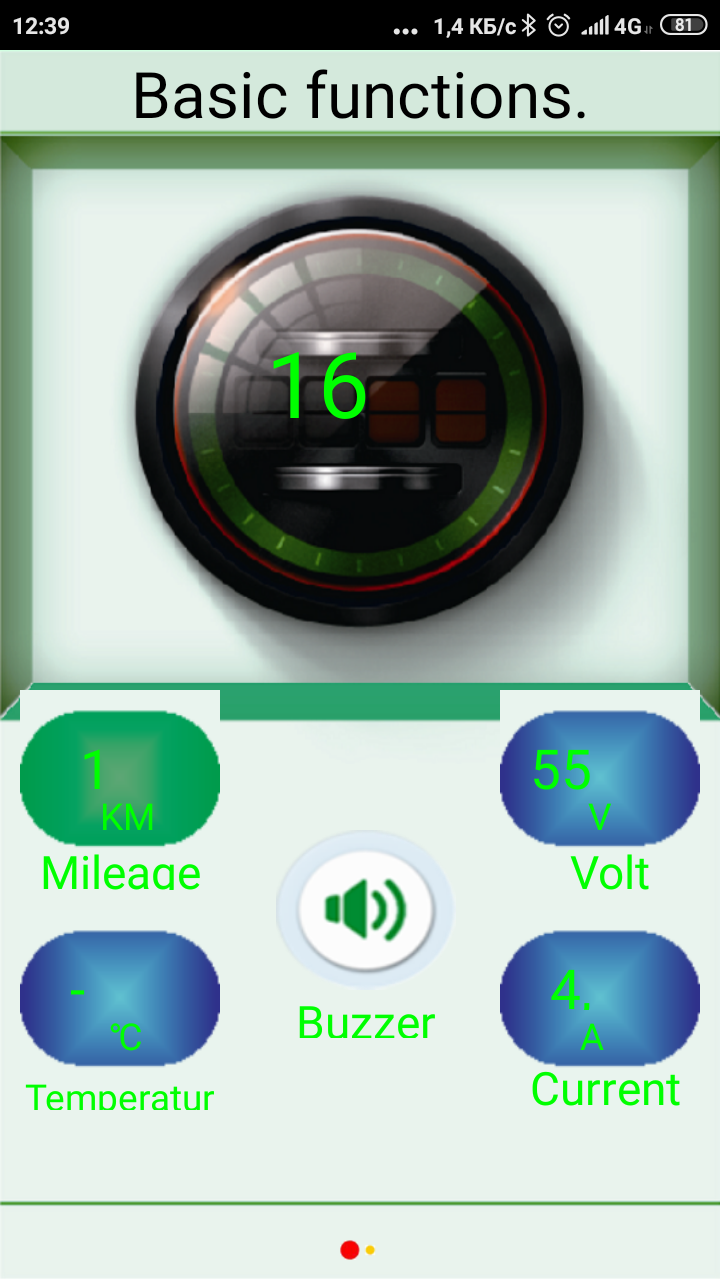
Task: Tap the speedometer gauge
Action: point(360,410)
